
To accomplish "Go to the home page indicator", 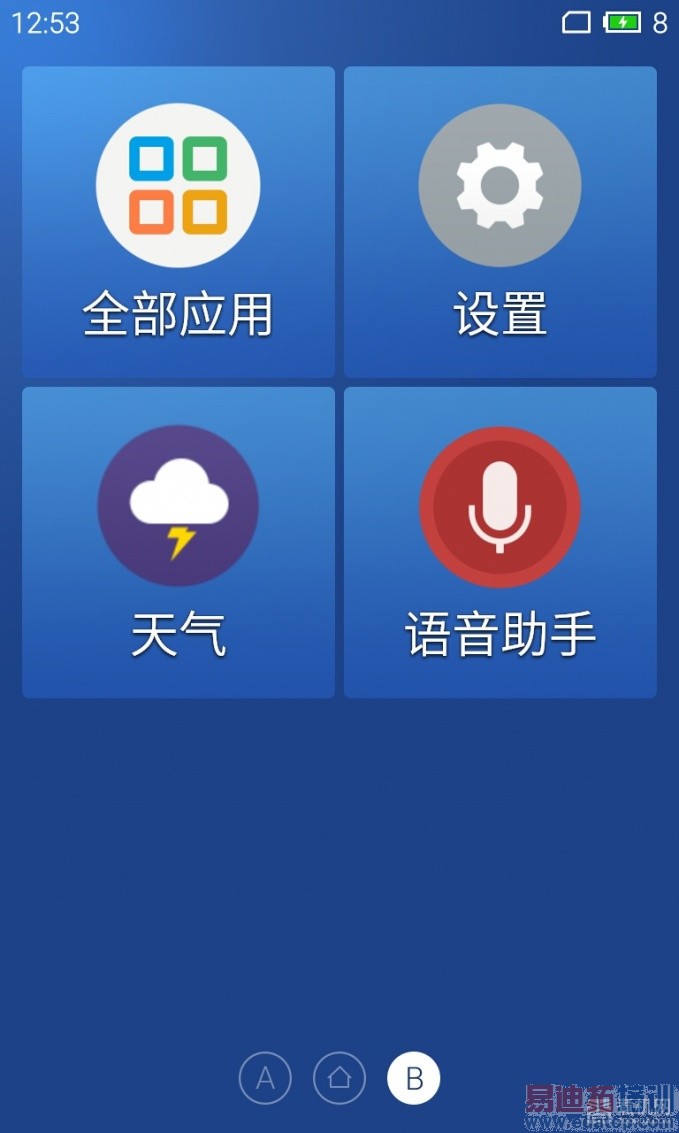I will point(339,1079).
